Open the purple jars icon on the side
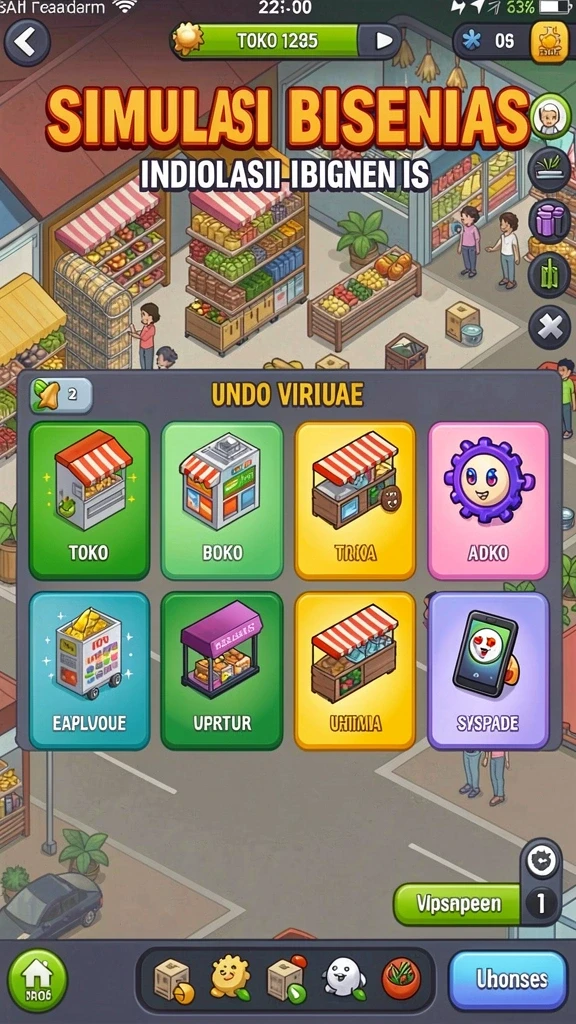 [x=549, y=221]
